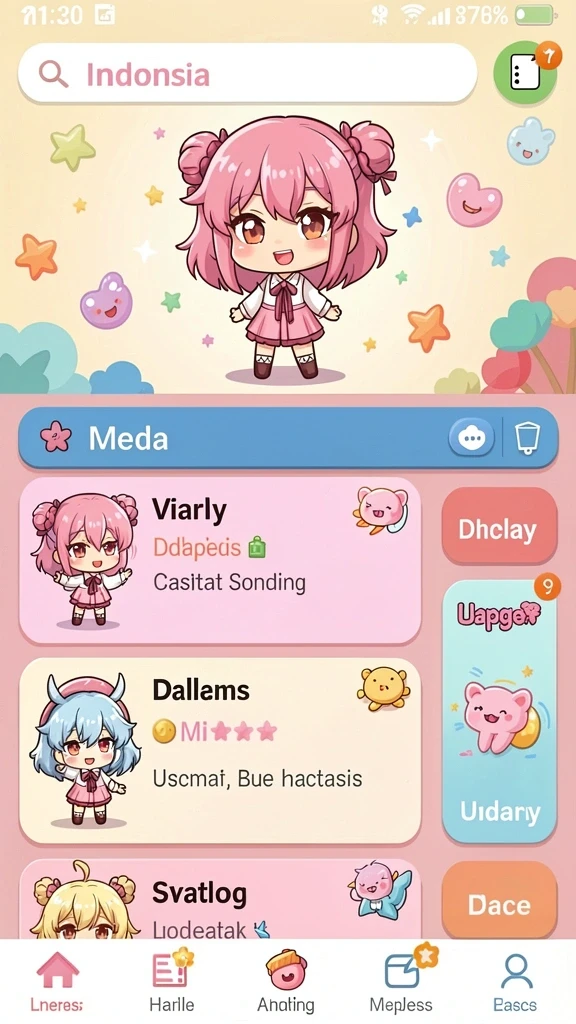Screen dimensions: 576x1024
Task: Open the Mepless tab
Action: point(401,982)
